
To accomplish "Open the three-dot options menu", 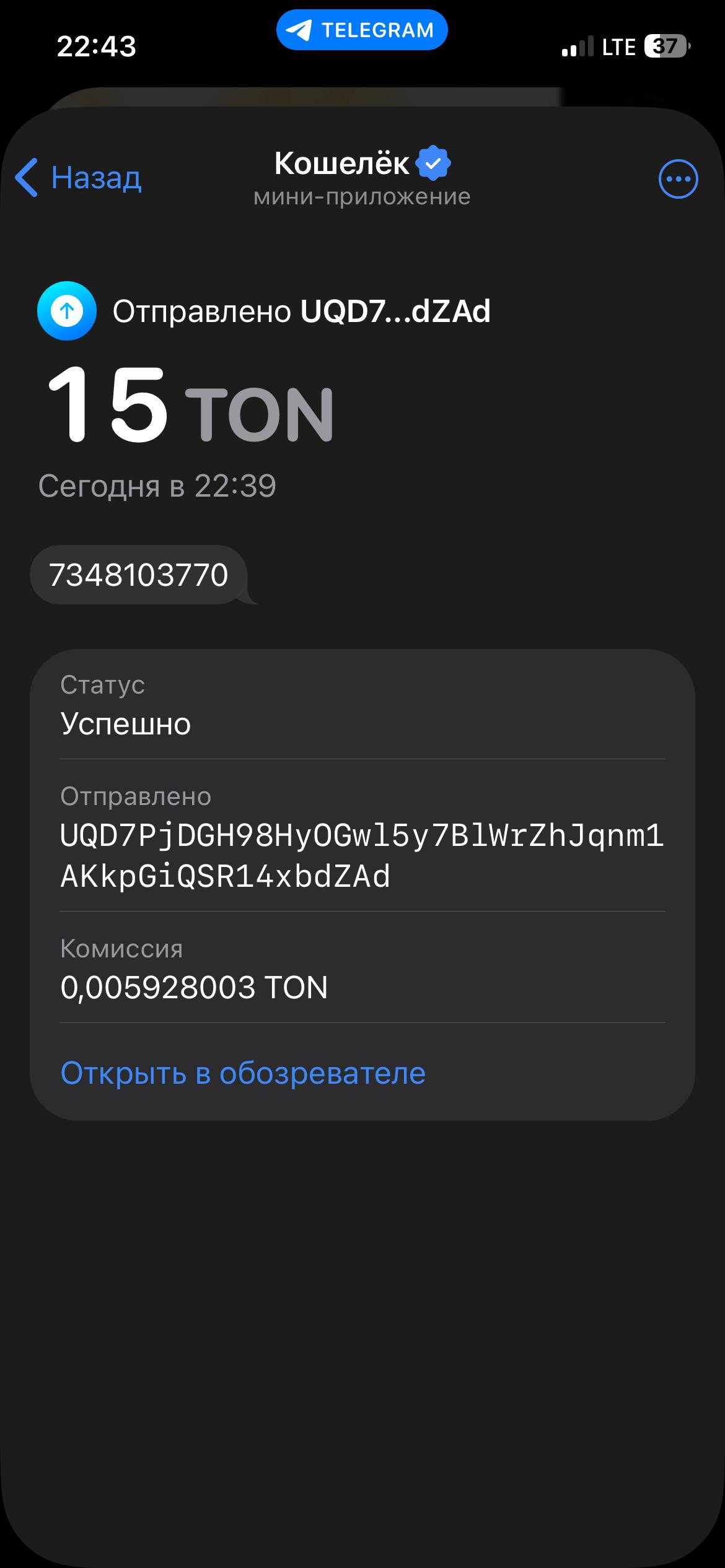I will pyautogui.click(x=678, y=180).
